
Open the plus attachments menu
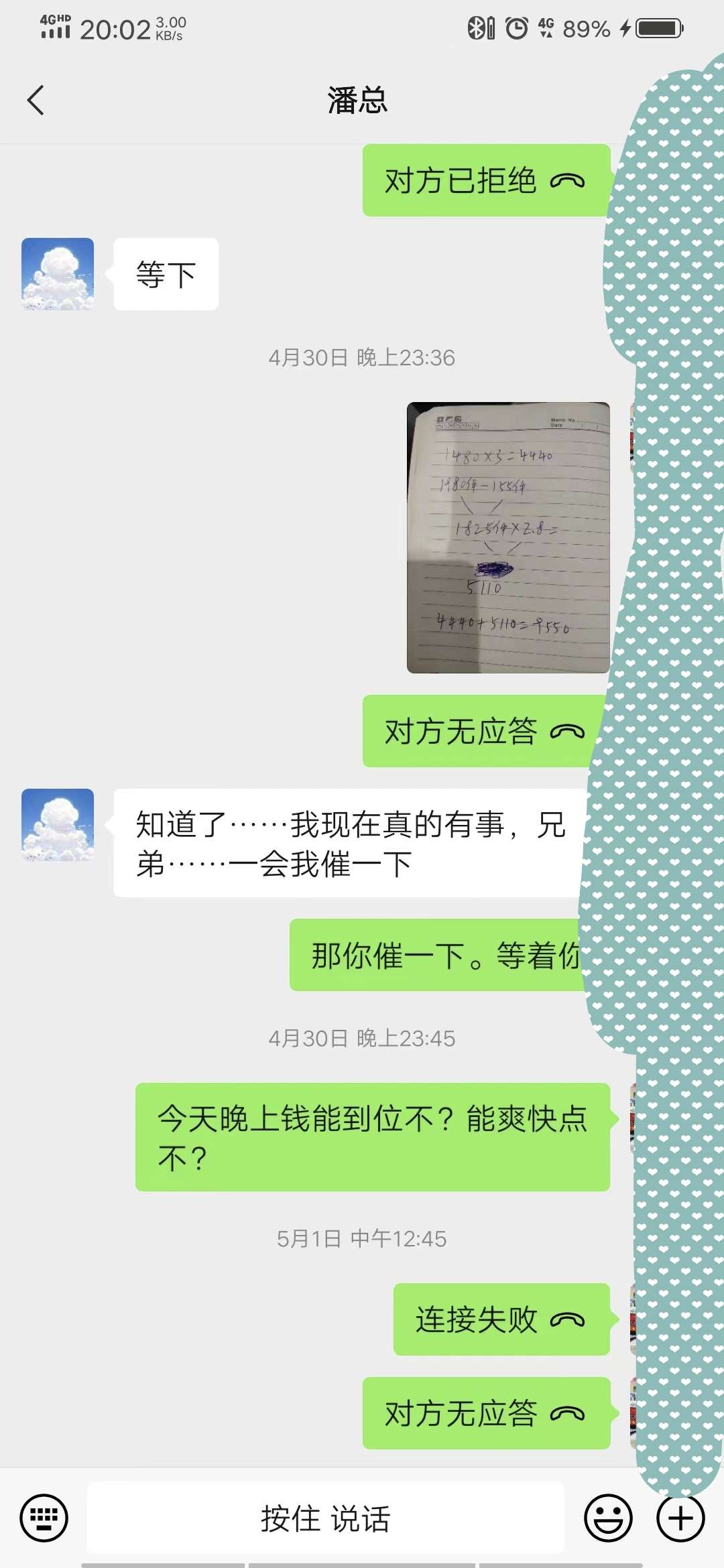pos(680,1518)
